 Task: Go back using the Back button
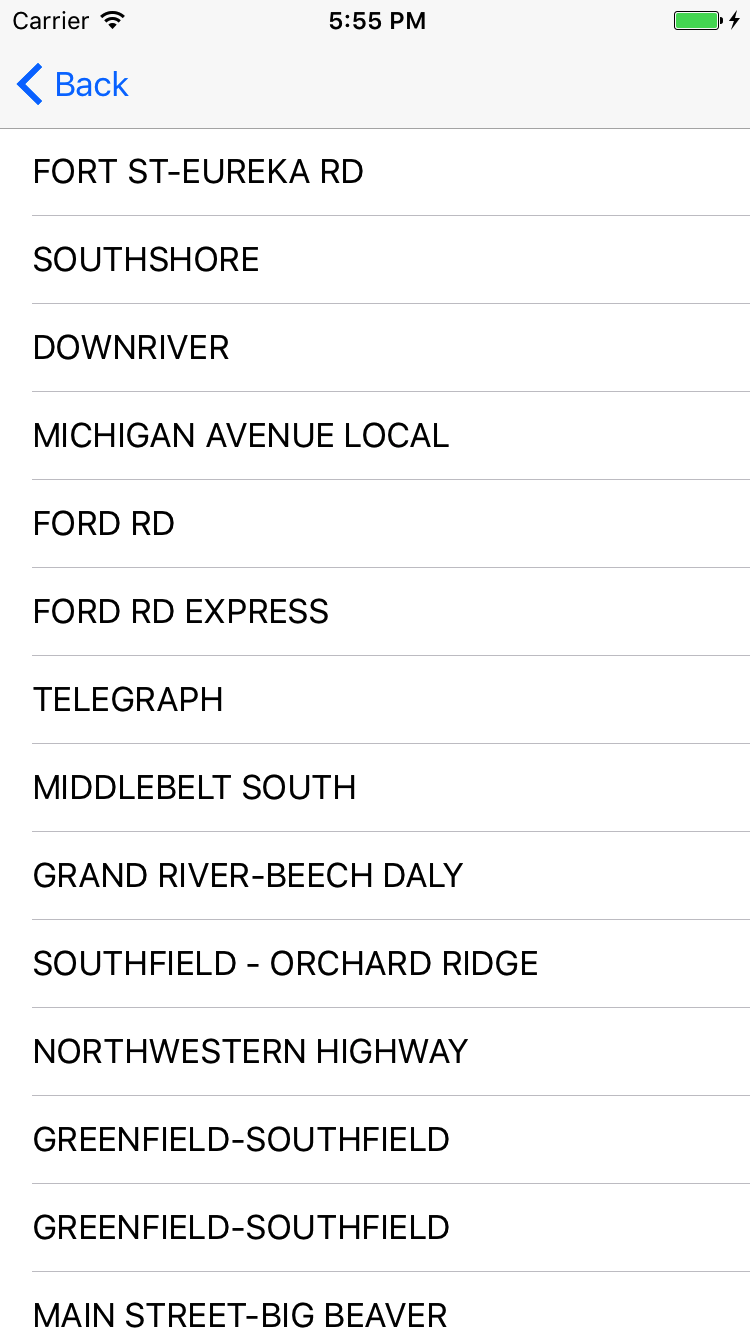[x=73, y=85]
